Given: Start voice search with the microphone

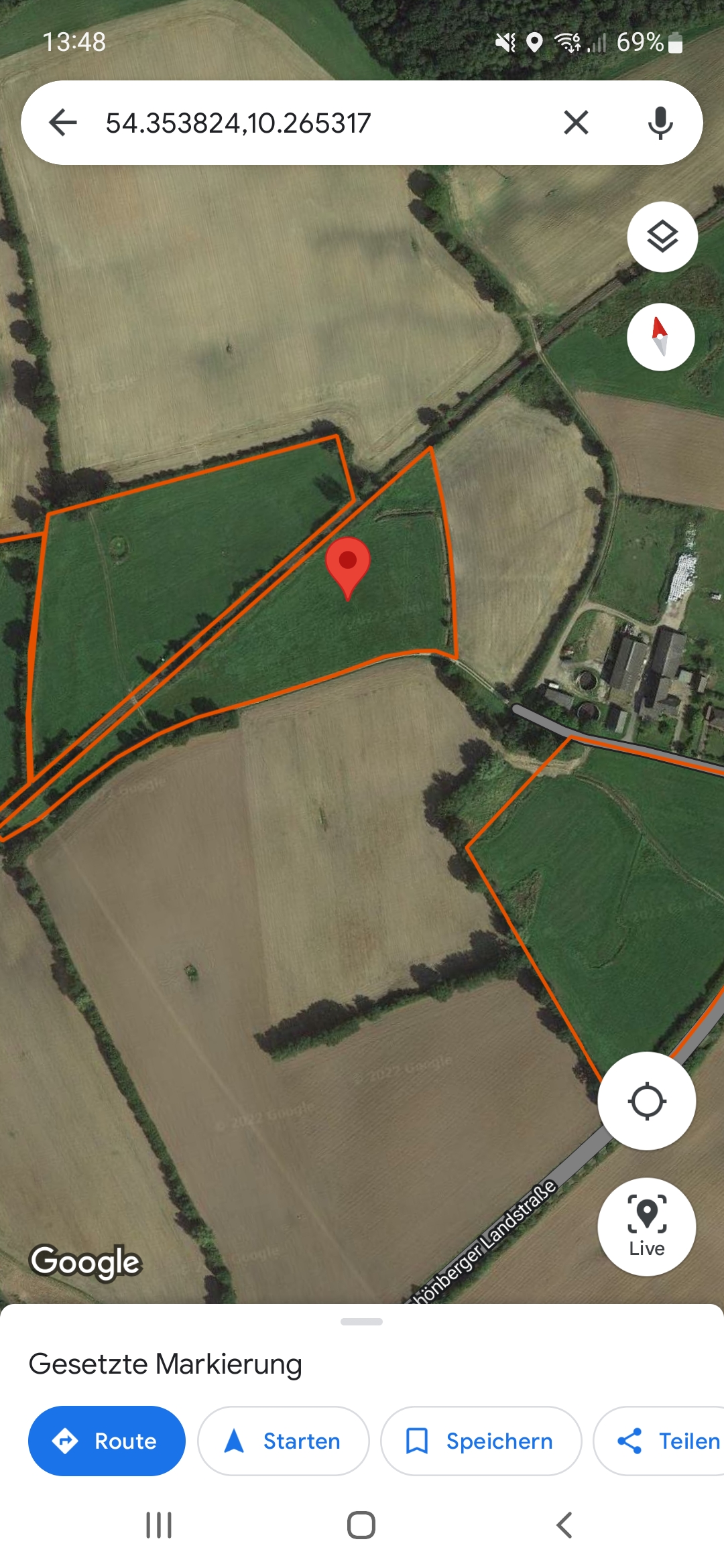Looking at the screenshot, I should [x=660, y=123].
